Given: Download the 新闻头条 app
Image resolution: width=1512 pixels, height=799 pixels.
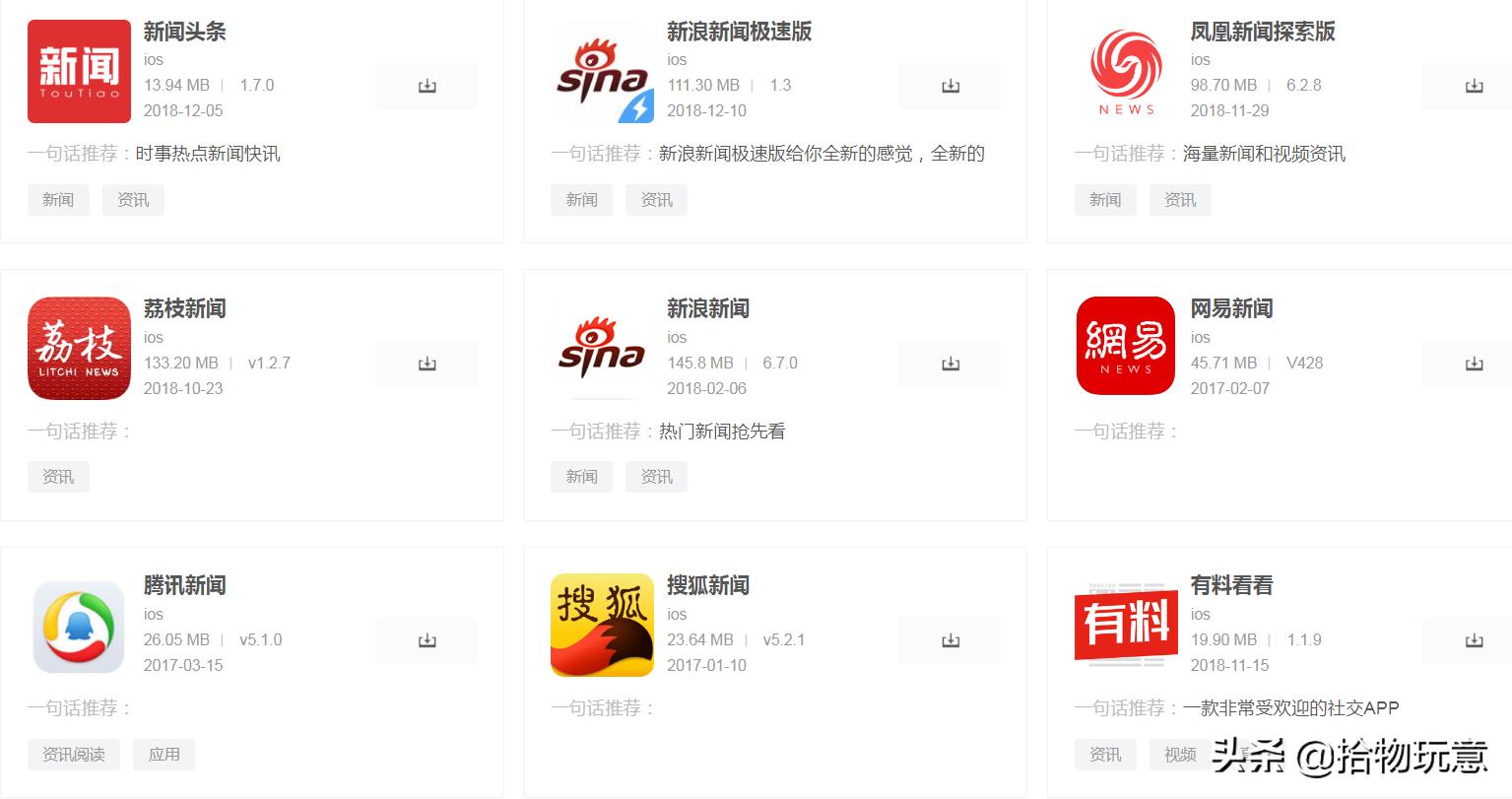Looking at the screenshot, I should 427,87.
